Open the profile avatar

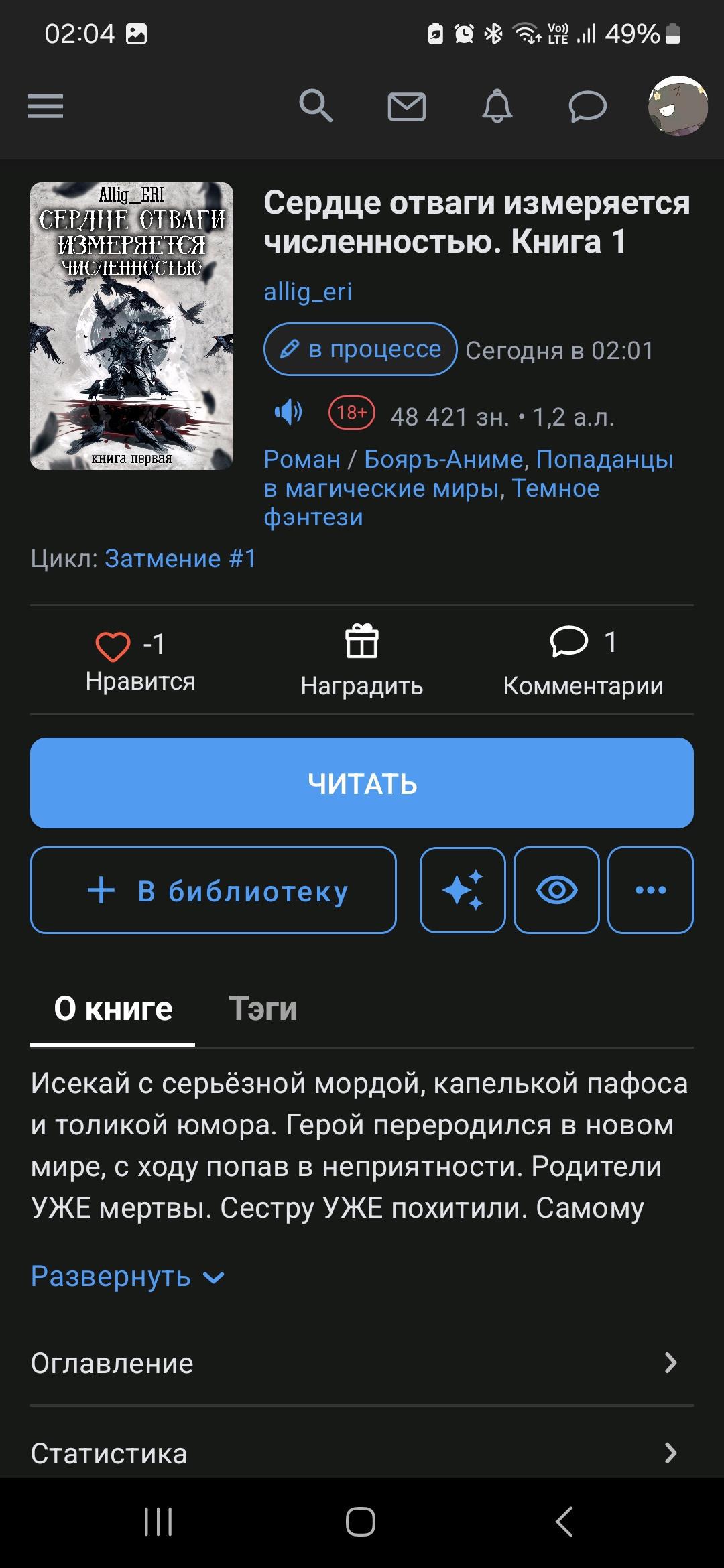(678, 106)
